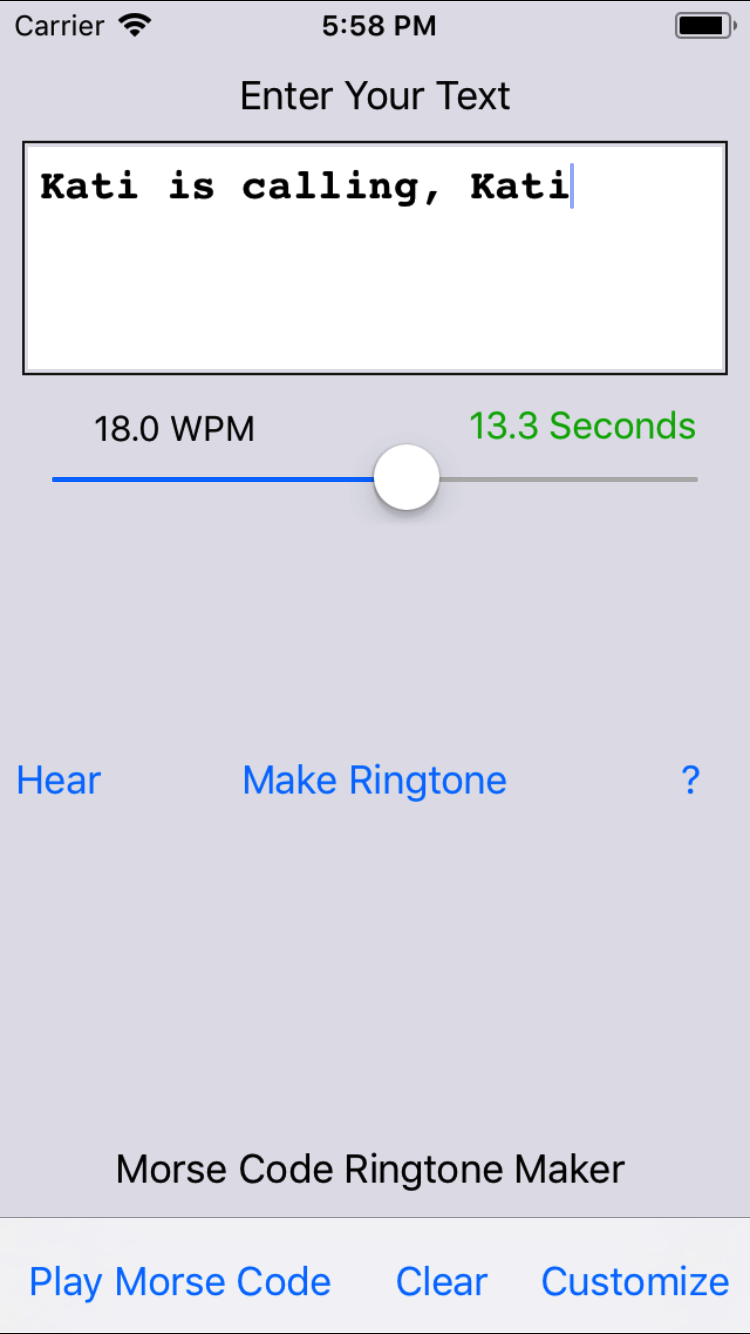Tap the blinking text cursor in the input
Screen dimensions: 750x1334
point(570,186)
